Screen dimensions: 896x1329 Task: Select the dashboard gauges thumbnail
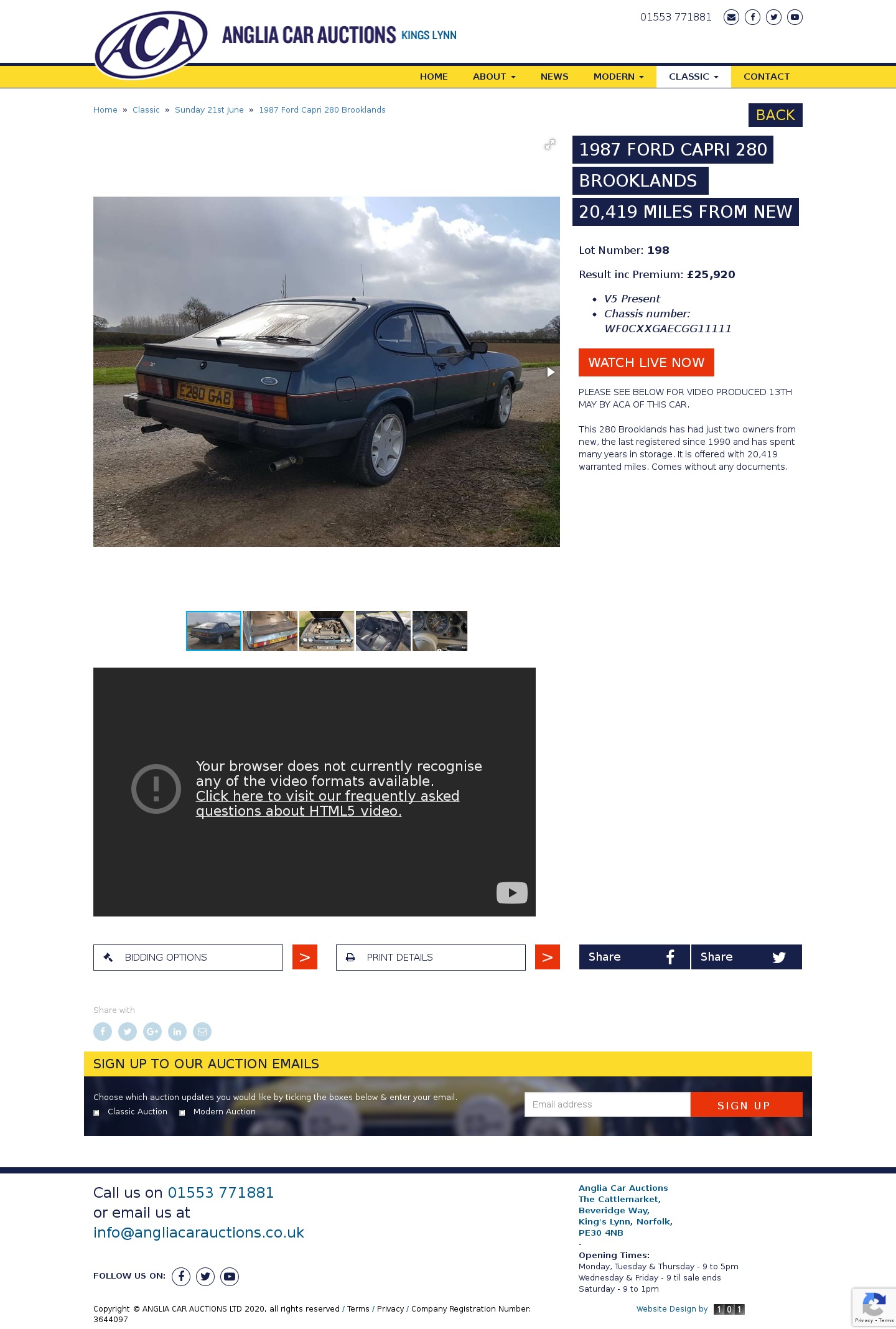[439, 631]
